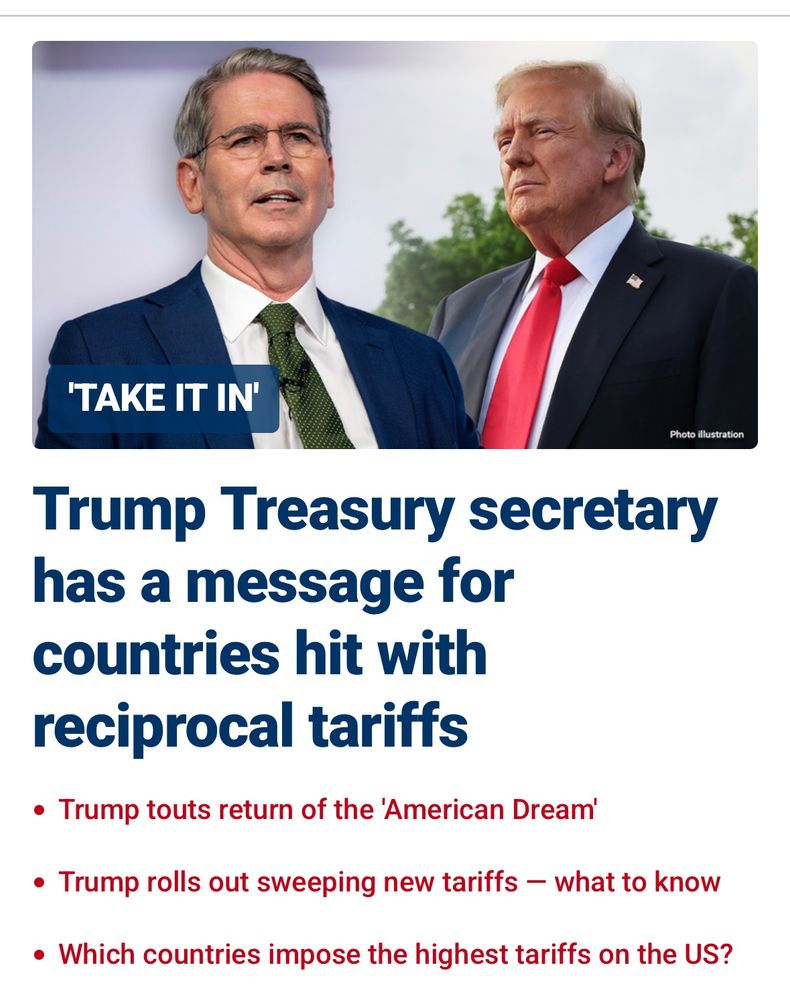This screenshot has width=790, height=1000.
Task: Open 'Which countries impose the highest tariffs' link
Action: point(395,955)
